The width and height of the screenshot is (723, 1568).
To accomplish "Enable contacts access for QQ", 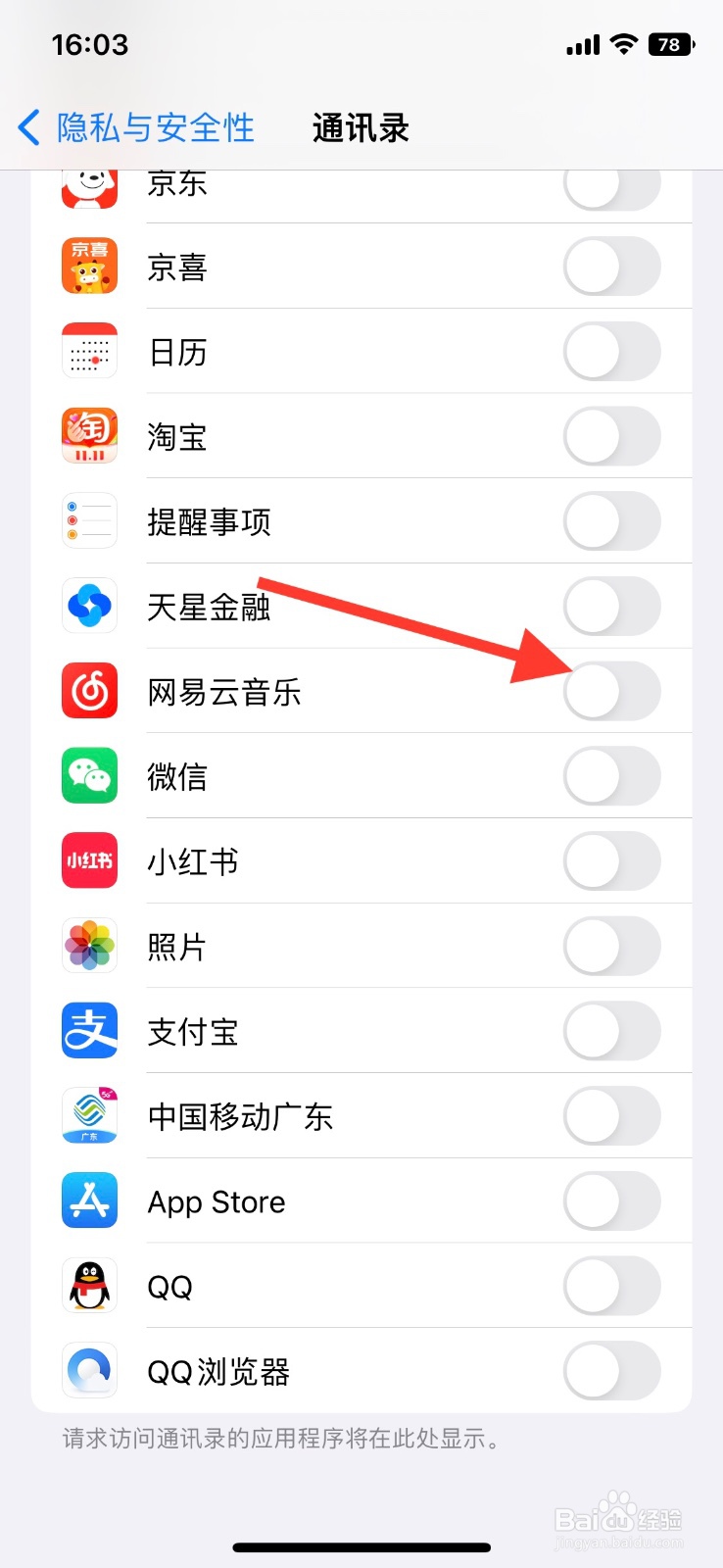I will [612, 1286].
